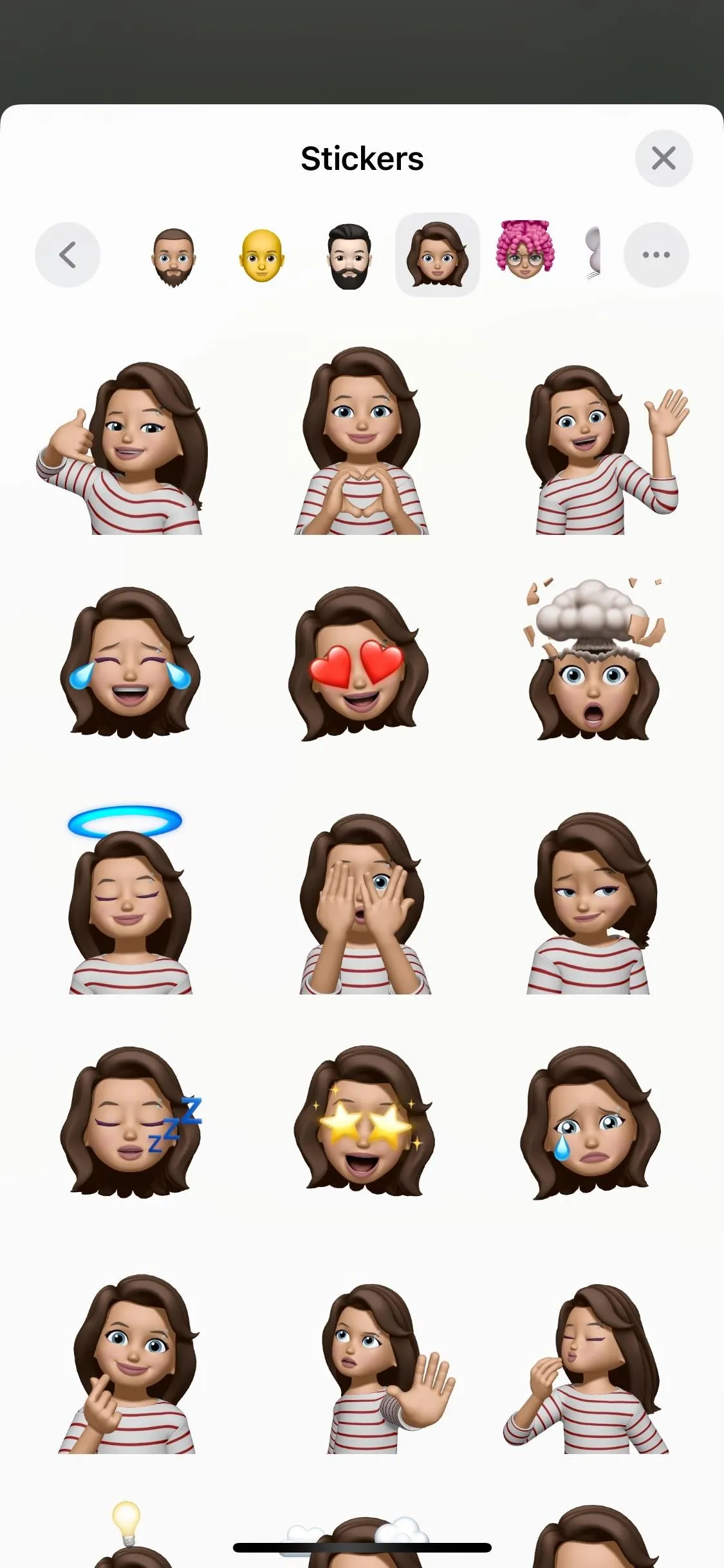Pick the heart hands sticker
This screenshot has width=724, height=1568.
point(362,441)
